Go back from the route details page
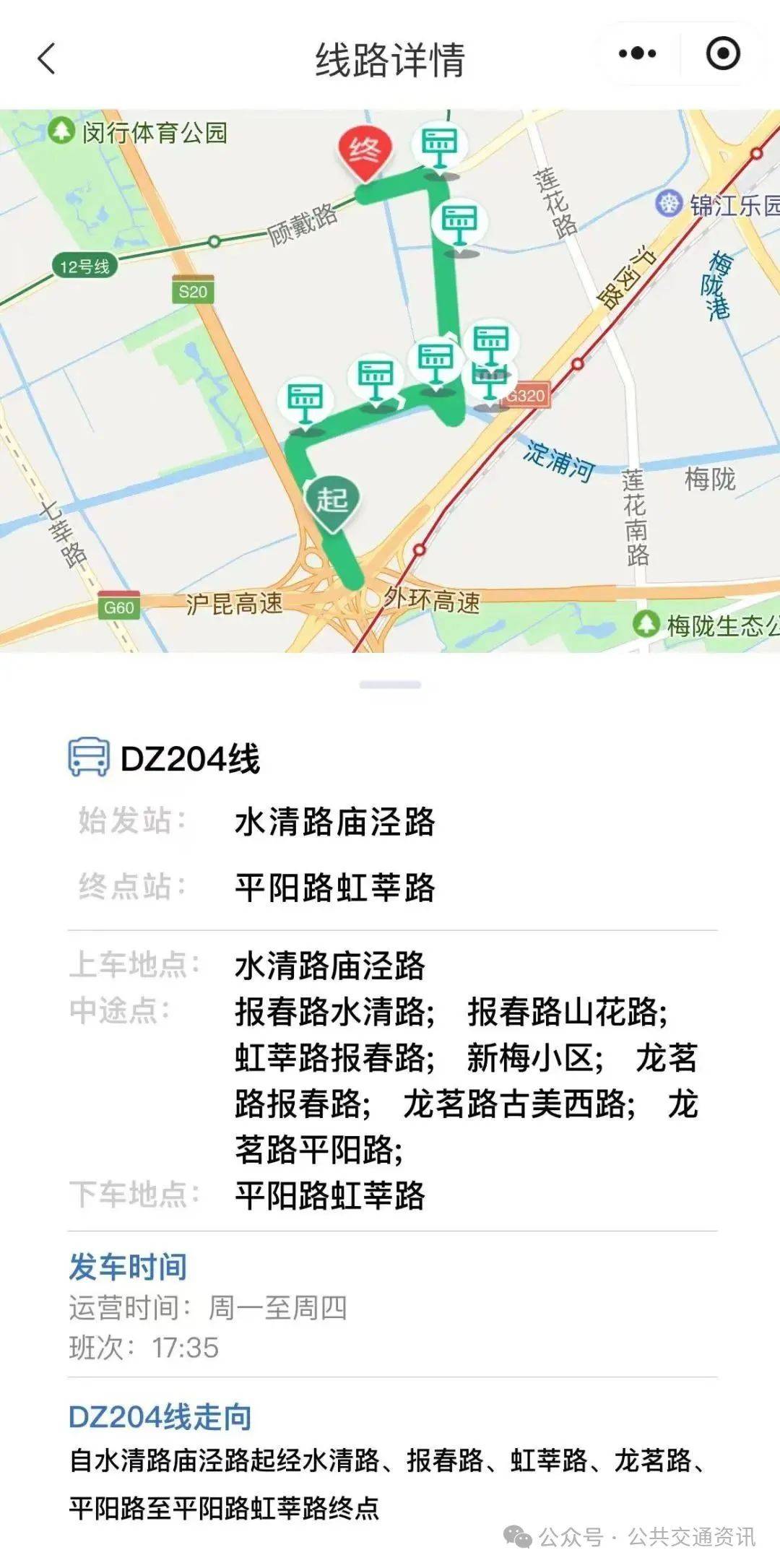780x1568 pixels. [47, 59]
